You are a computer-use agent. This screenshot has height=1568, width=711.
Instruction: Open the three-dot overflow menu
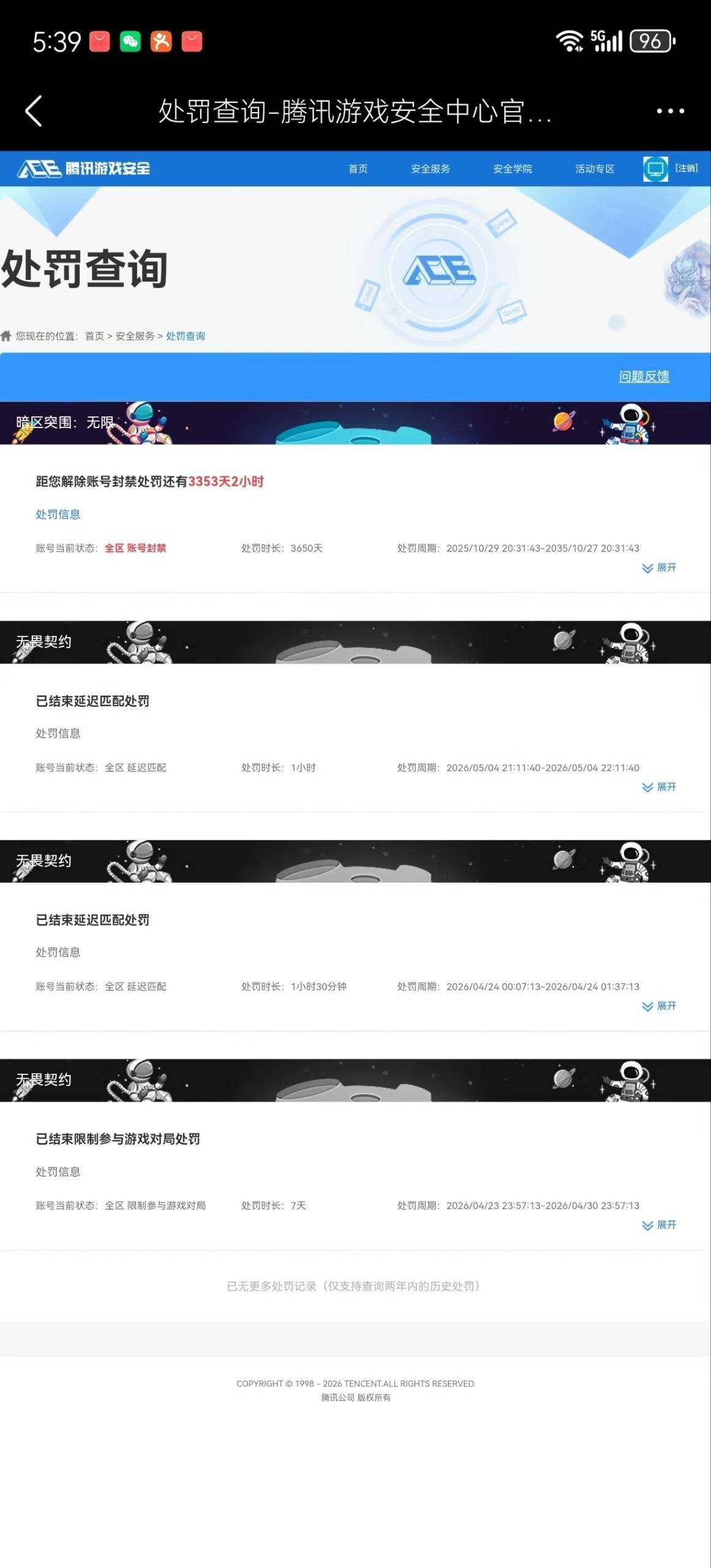click(x=670, y=111)
